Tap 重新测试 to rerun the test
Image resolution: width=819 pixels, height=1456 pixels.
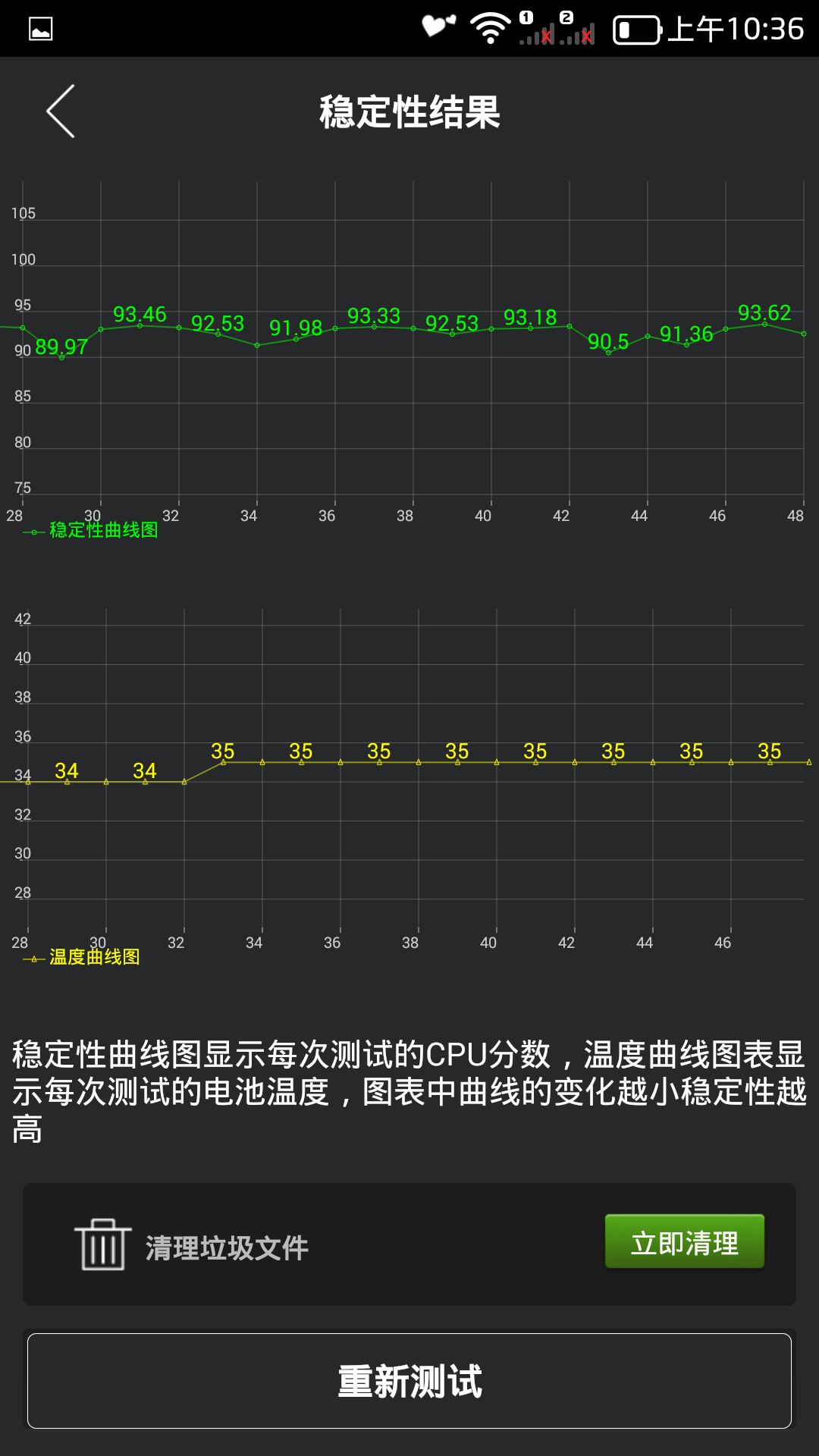pyautogui.click(x=409, y=1381)
